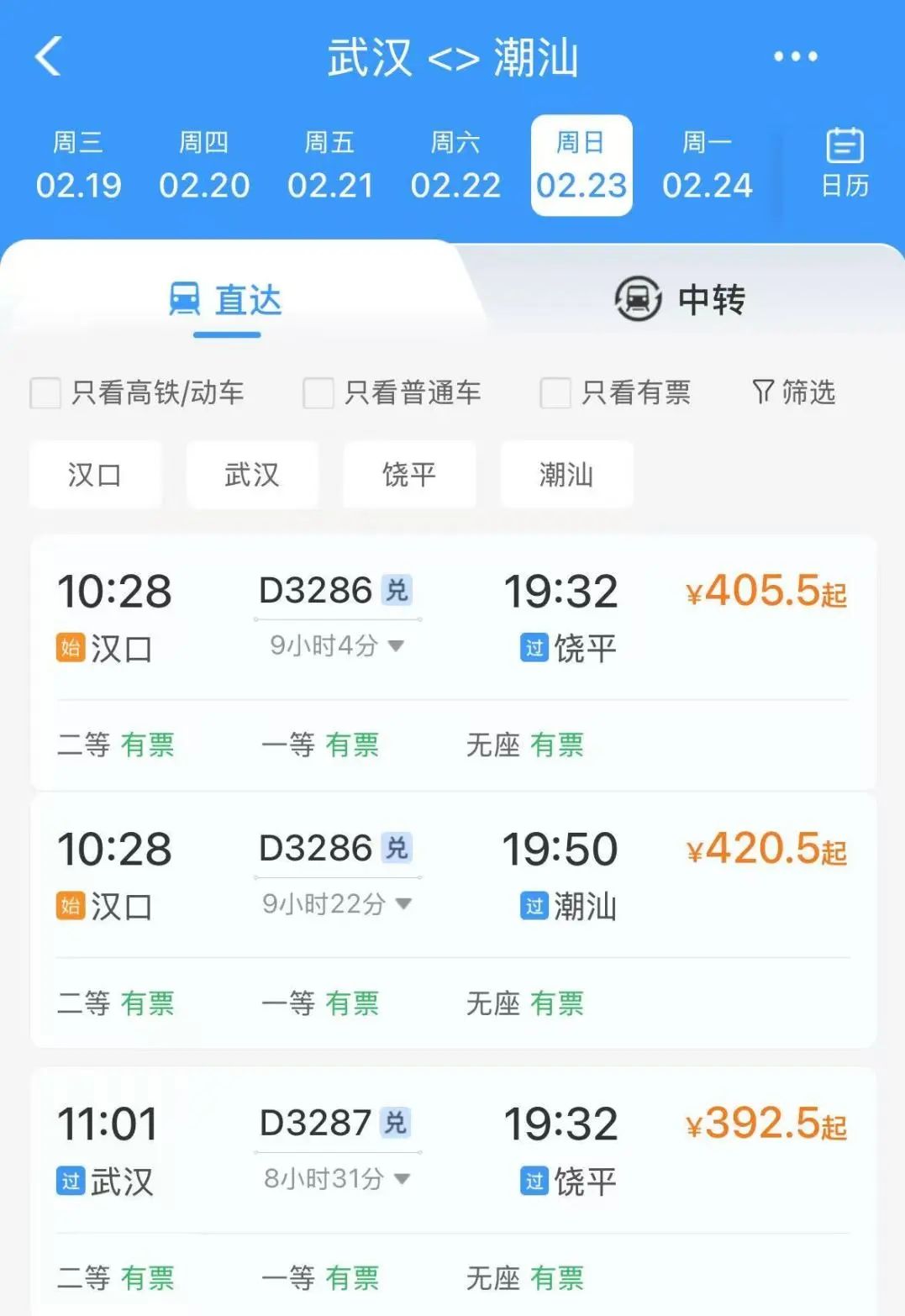Check the 只看普通车 box

tap(318, 392)
